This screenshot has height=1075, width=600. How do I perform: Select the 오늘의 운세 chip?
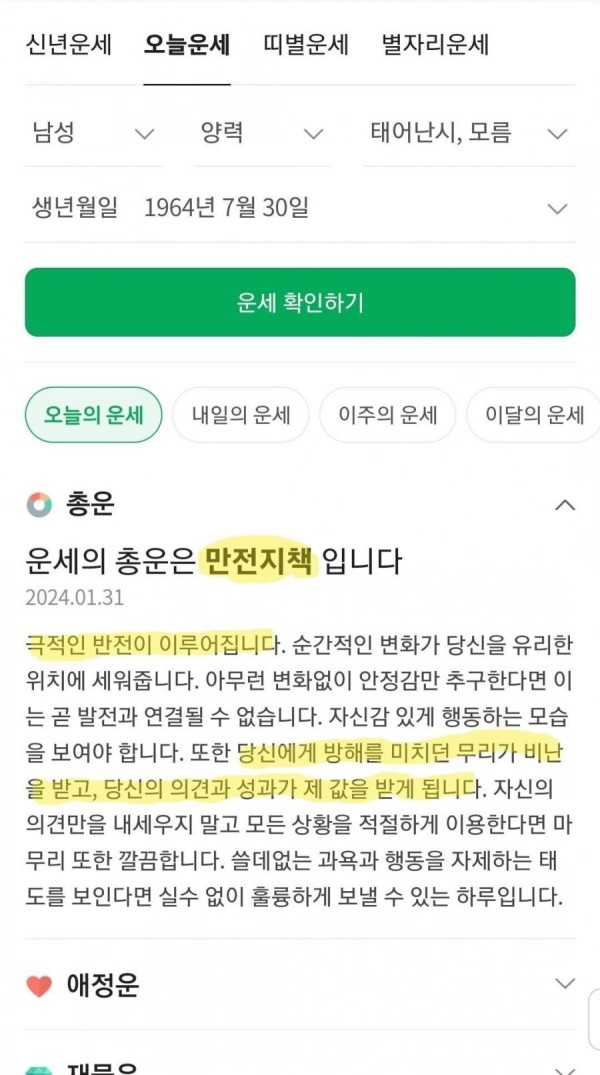(93, 415)
